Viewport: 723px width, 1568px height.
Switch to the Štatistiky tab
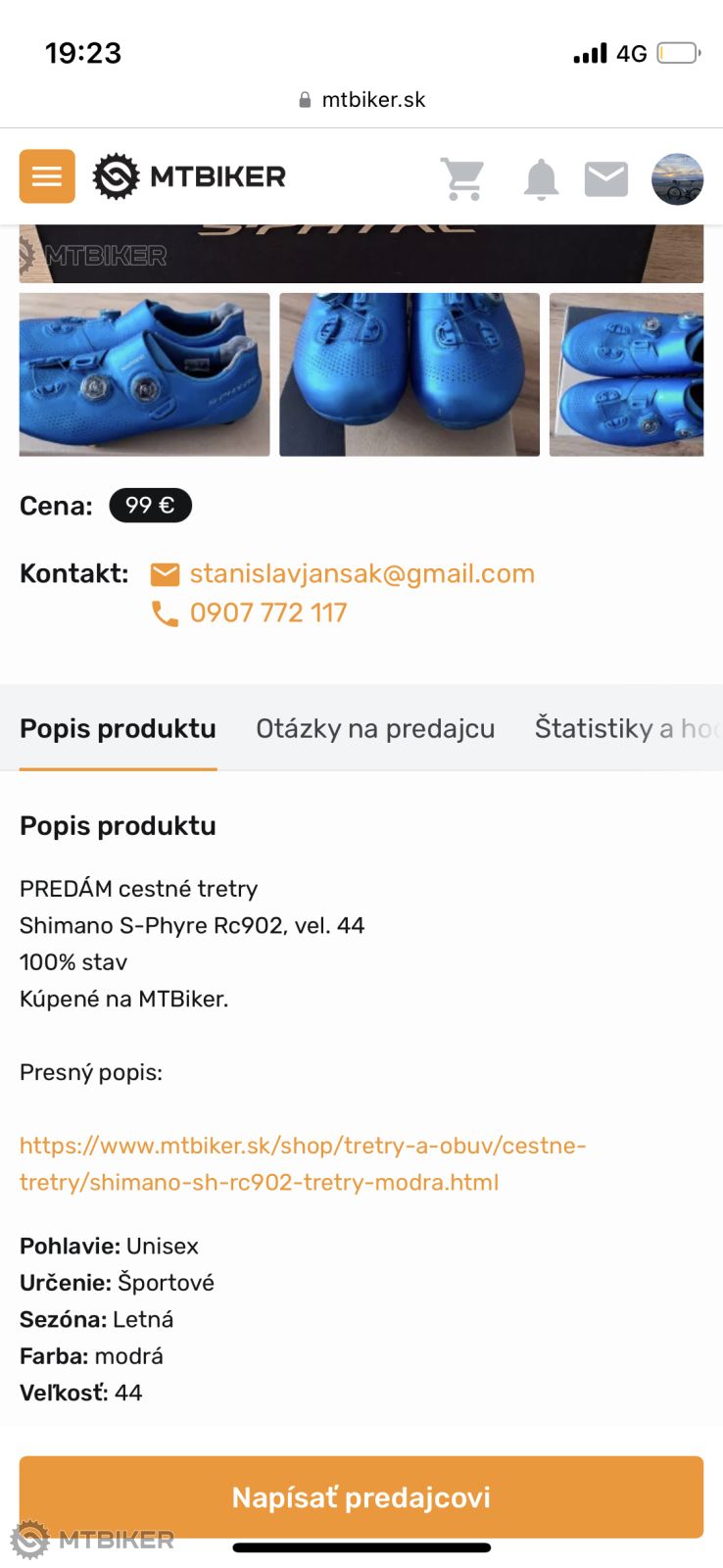coord(627,728)
